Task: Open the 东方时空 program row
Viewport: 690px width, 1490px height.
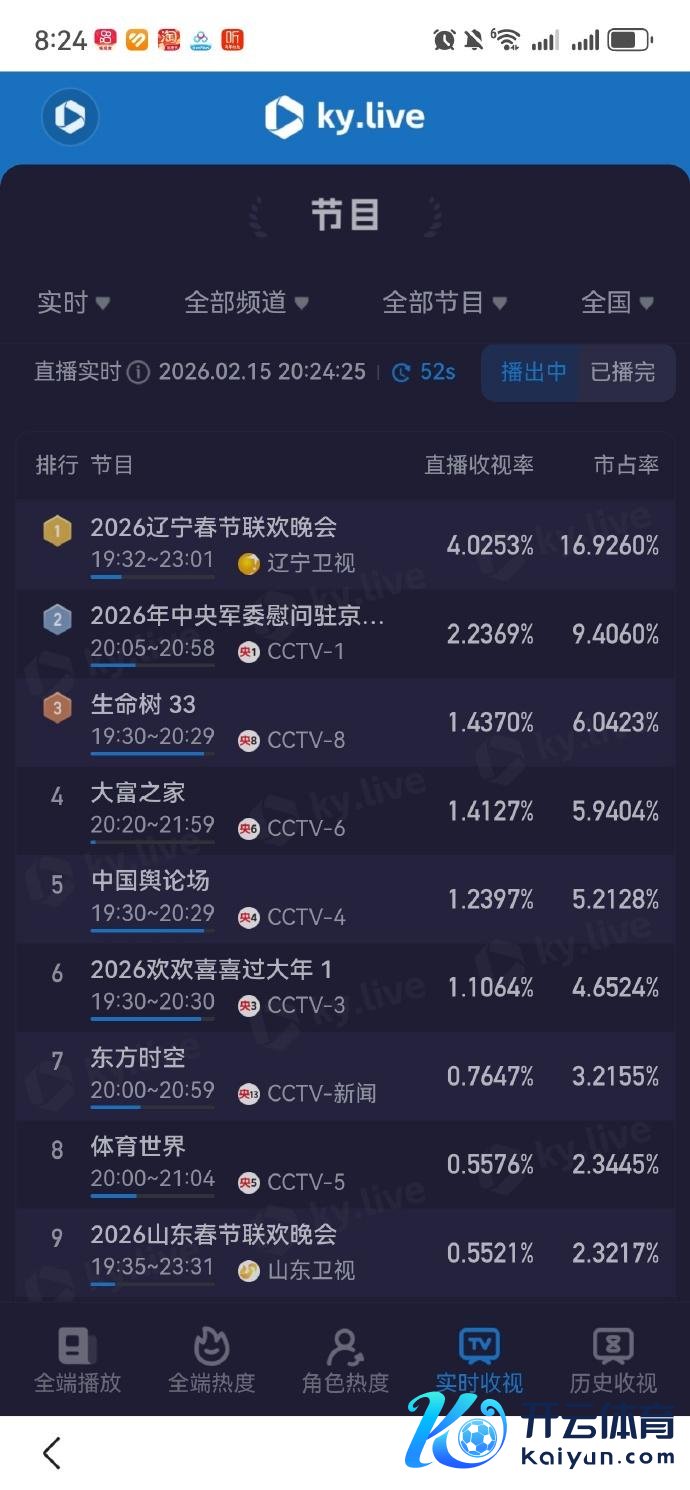Action: 345,1075
